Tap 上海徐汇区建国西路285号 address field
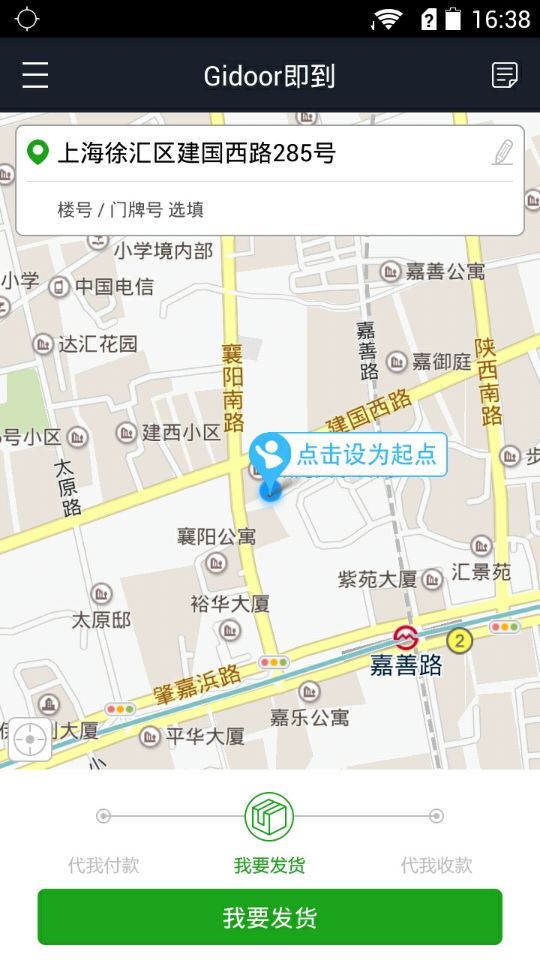 tap(196, 152)
